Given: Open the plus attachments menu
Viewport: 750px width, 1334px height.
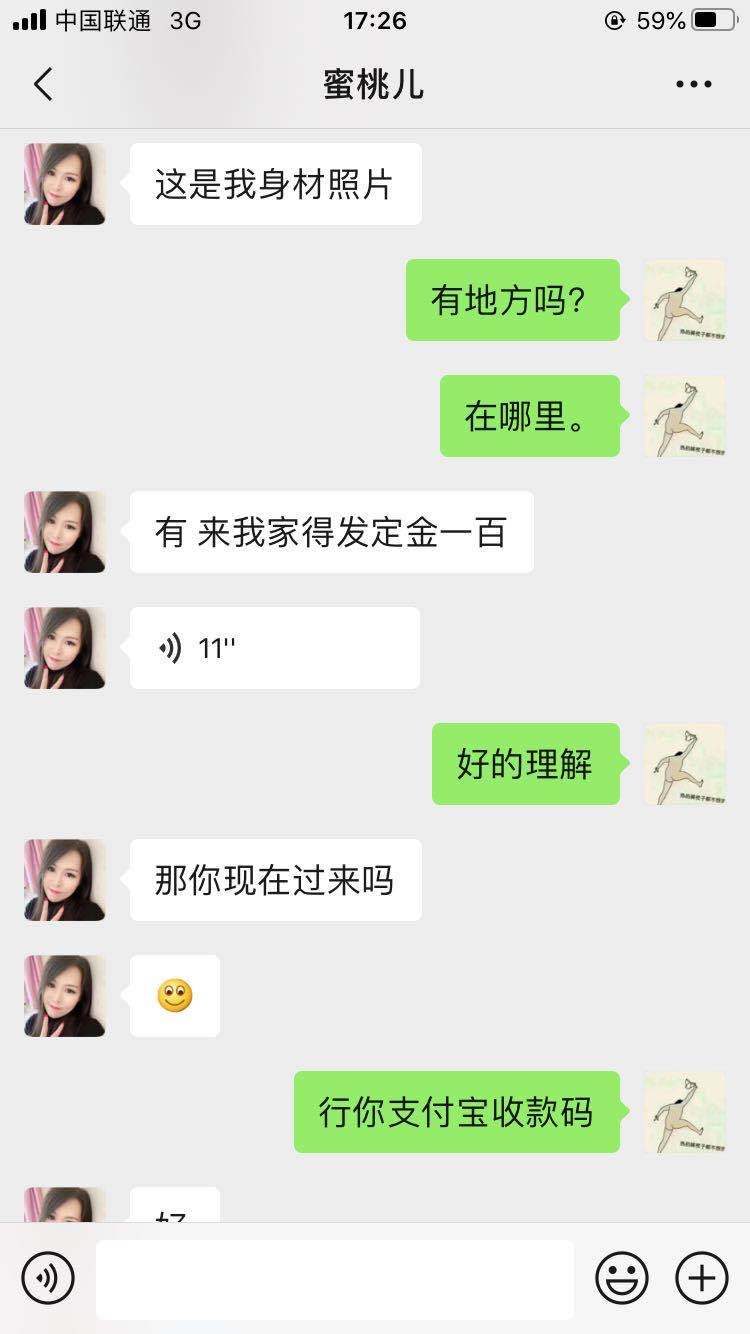Looking at the screenshot, I should 702,1278.
